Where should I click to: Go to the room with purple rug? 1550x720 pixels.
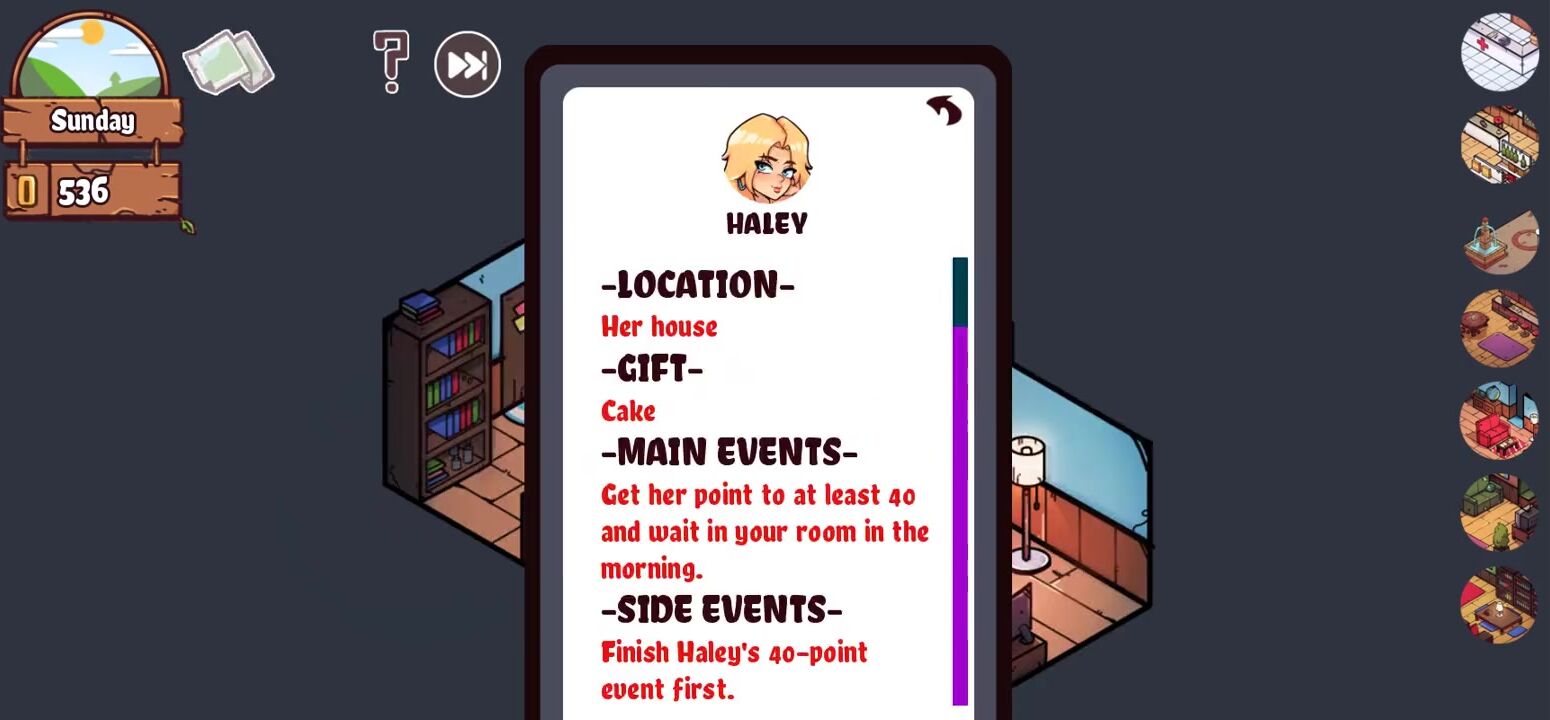[1499, 329]
